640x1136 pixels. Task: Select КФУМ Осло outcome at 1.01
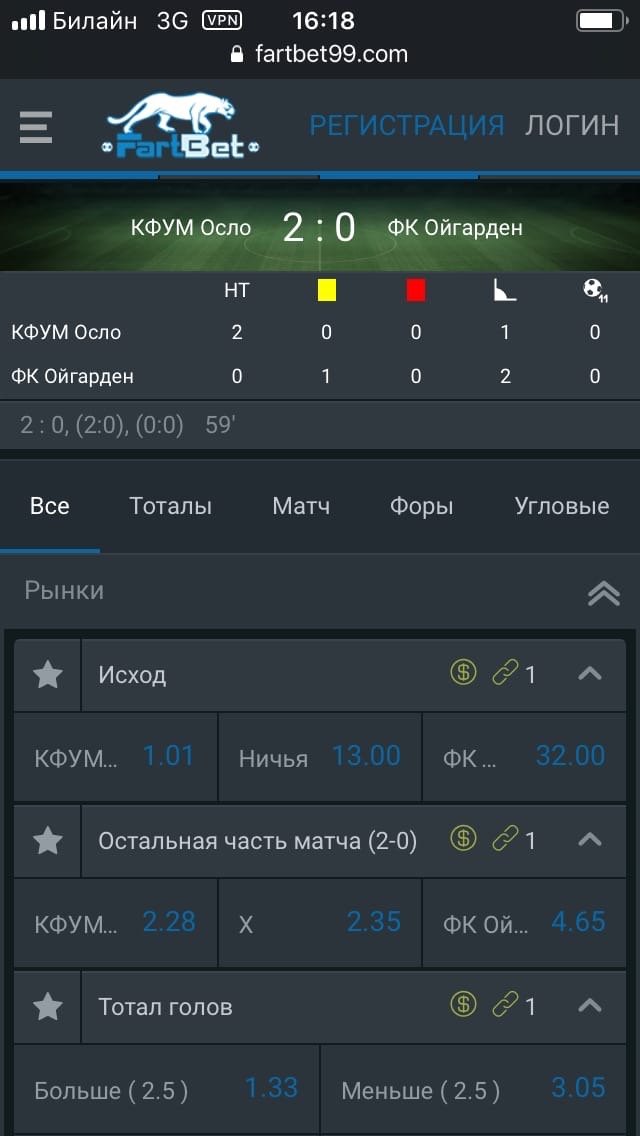coord(115,757)
